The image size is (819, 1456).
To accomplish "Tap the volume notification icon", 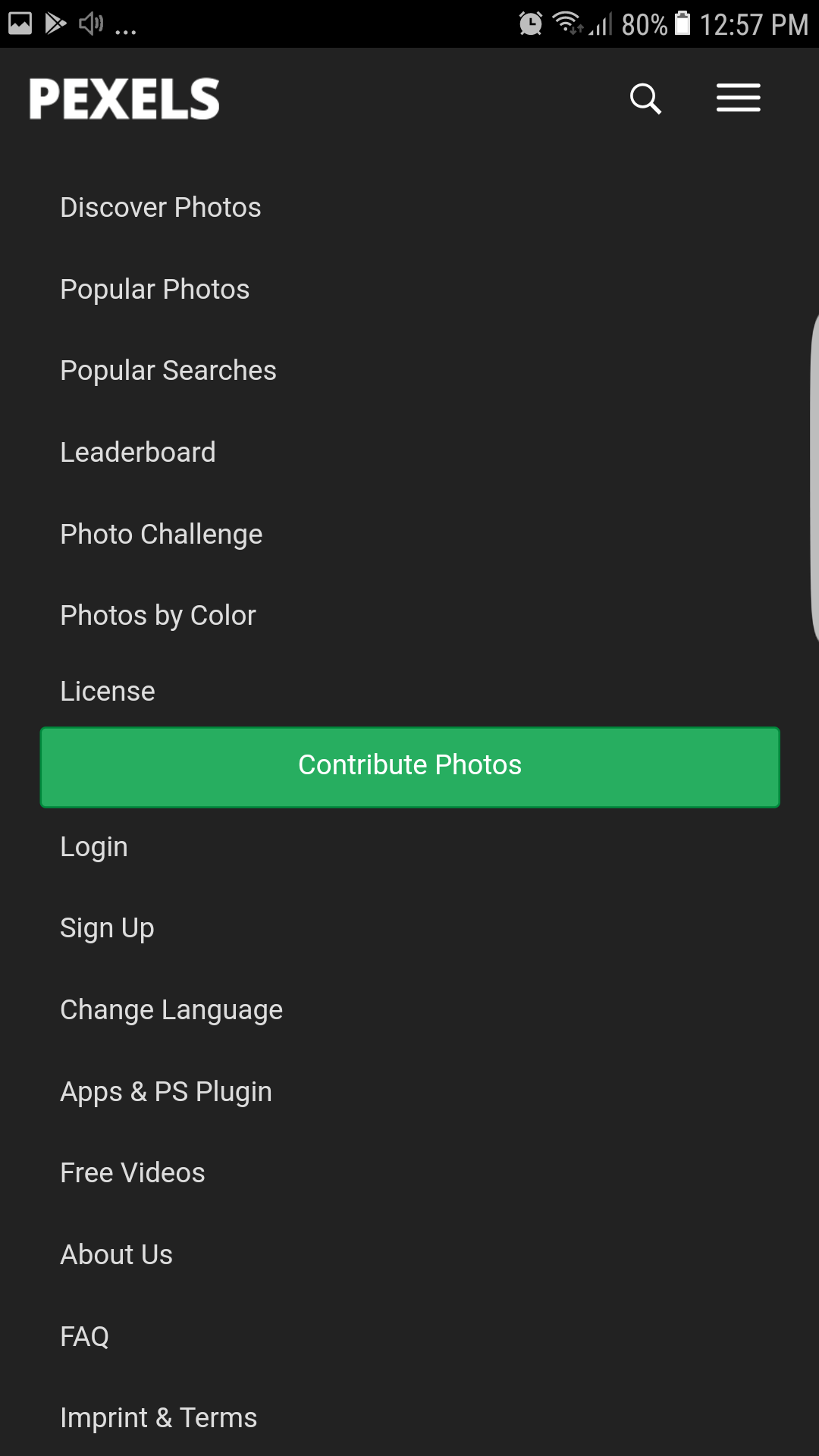I will (89, 25).
